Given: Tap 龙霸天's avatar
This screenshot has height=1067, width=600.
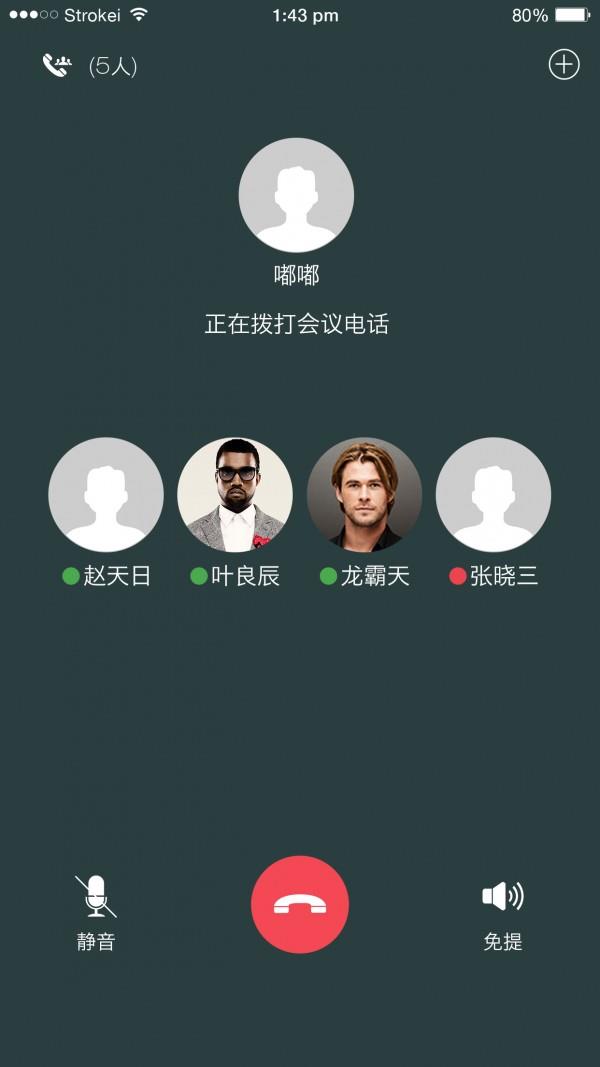Looking at the screenshot, I should click(364, 495).
